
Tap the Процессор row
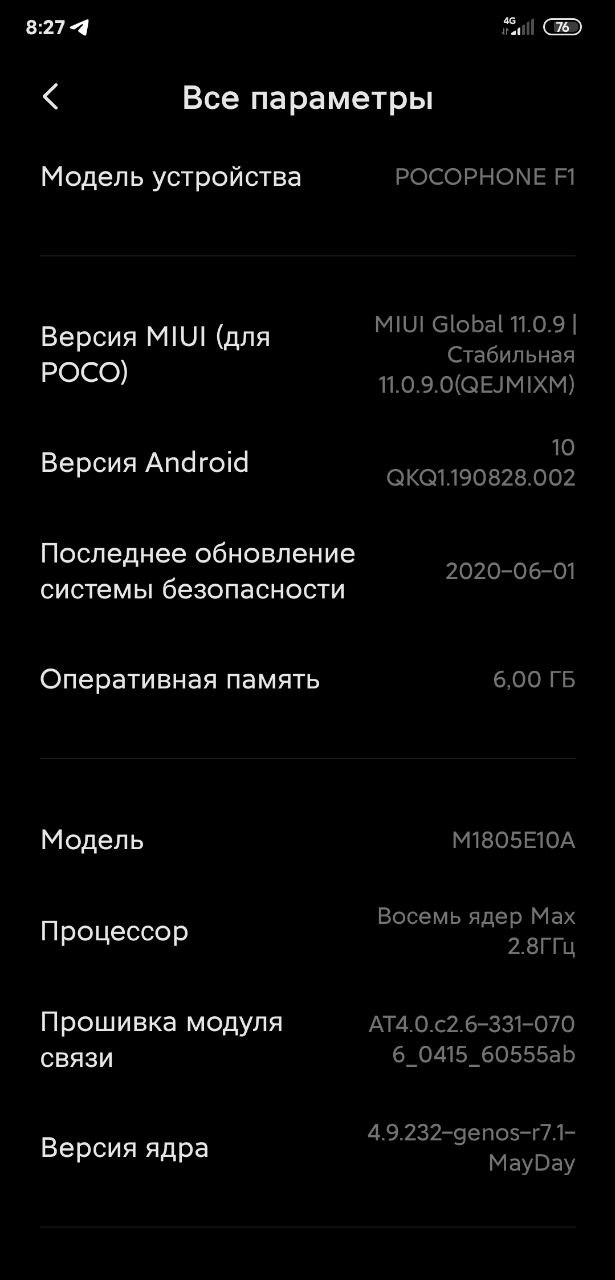coord(307,931)
